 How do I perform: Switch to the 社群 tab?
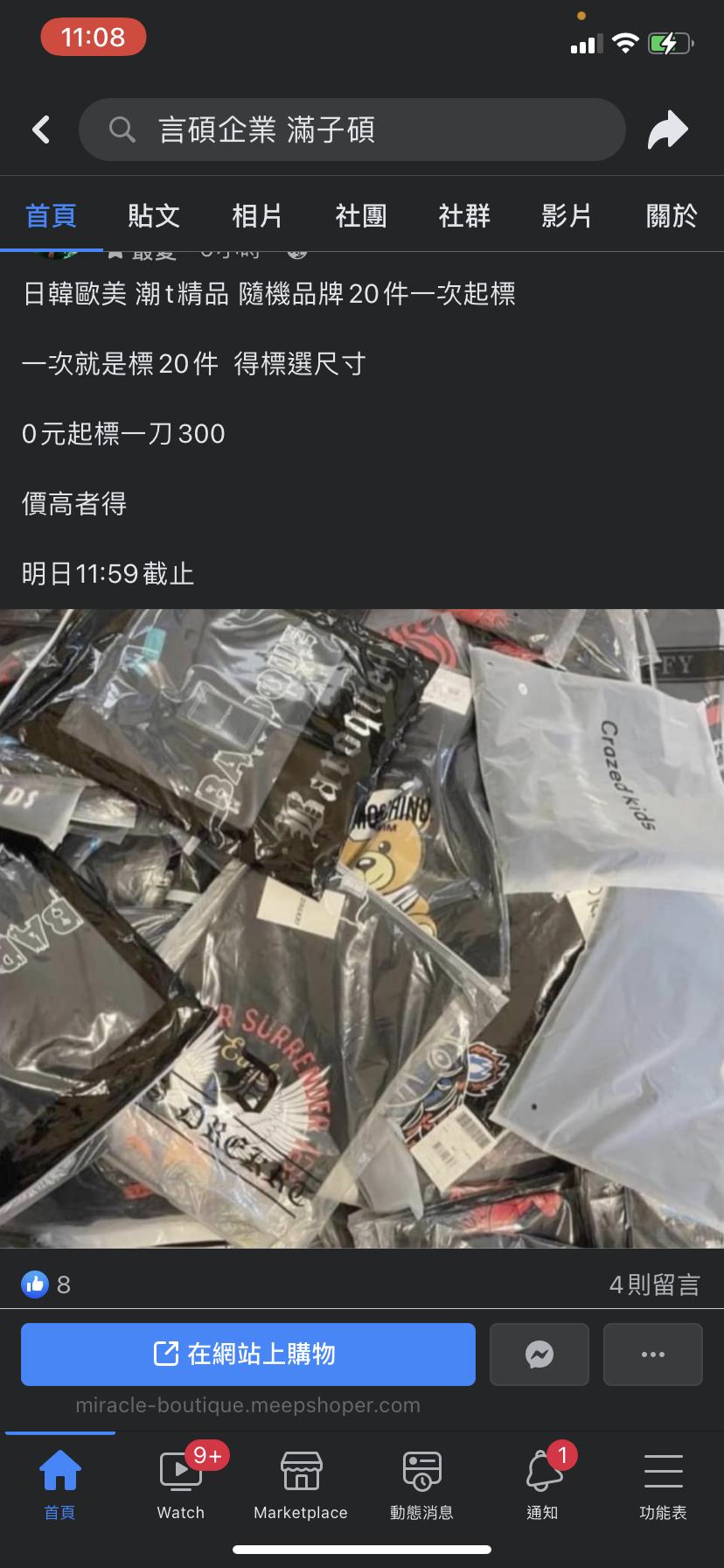464,215
